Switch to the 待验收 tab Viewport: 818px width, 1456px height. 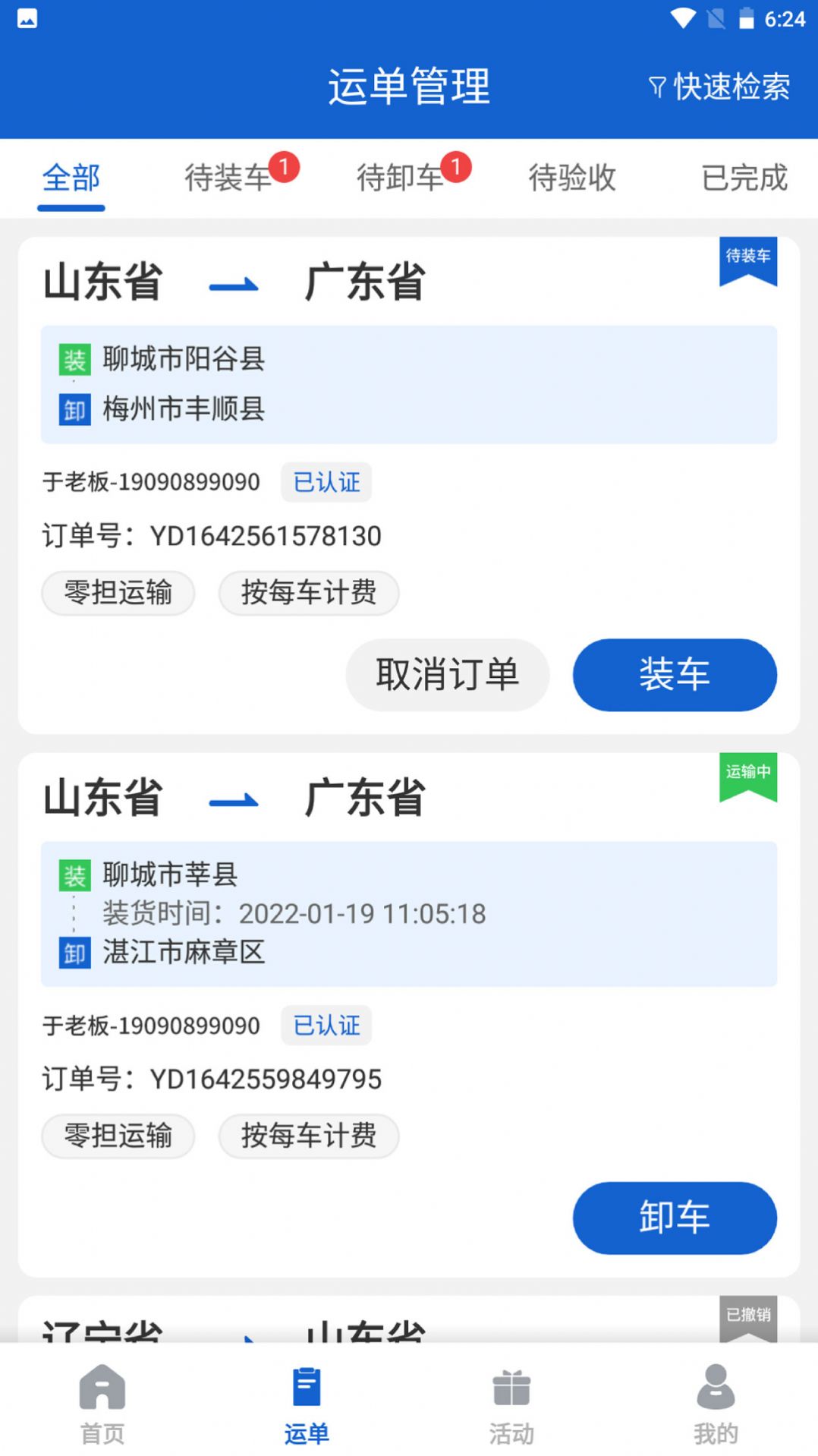[573, 178]
